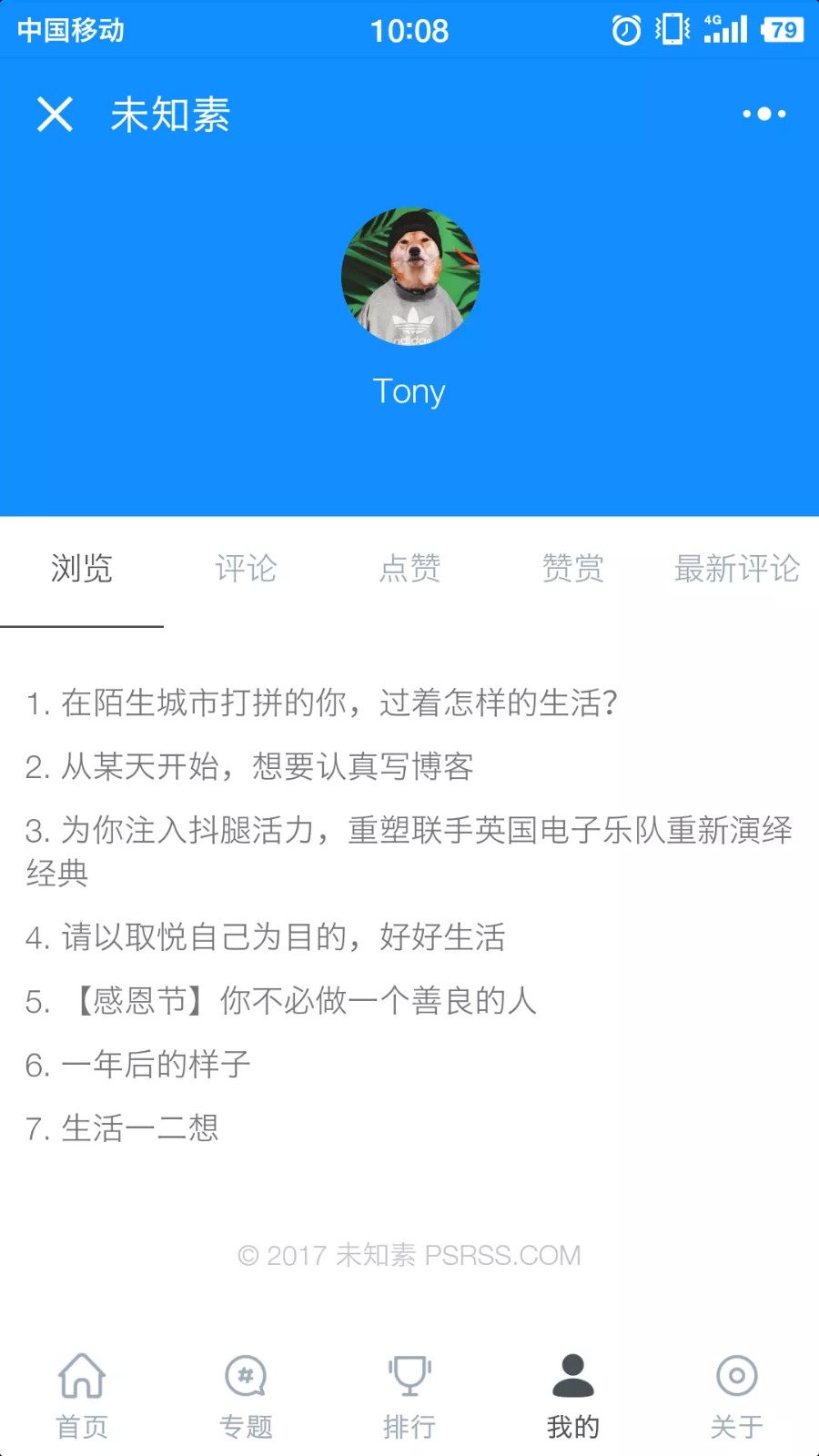This screenshot has height=1456, width=819.
Task: Open article 请以取悦自己为目的，好好生活
Action: point(265,937)
